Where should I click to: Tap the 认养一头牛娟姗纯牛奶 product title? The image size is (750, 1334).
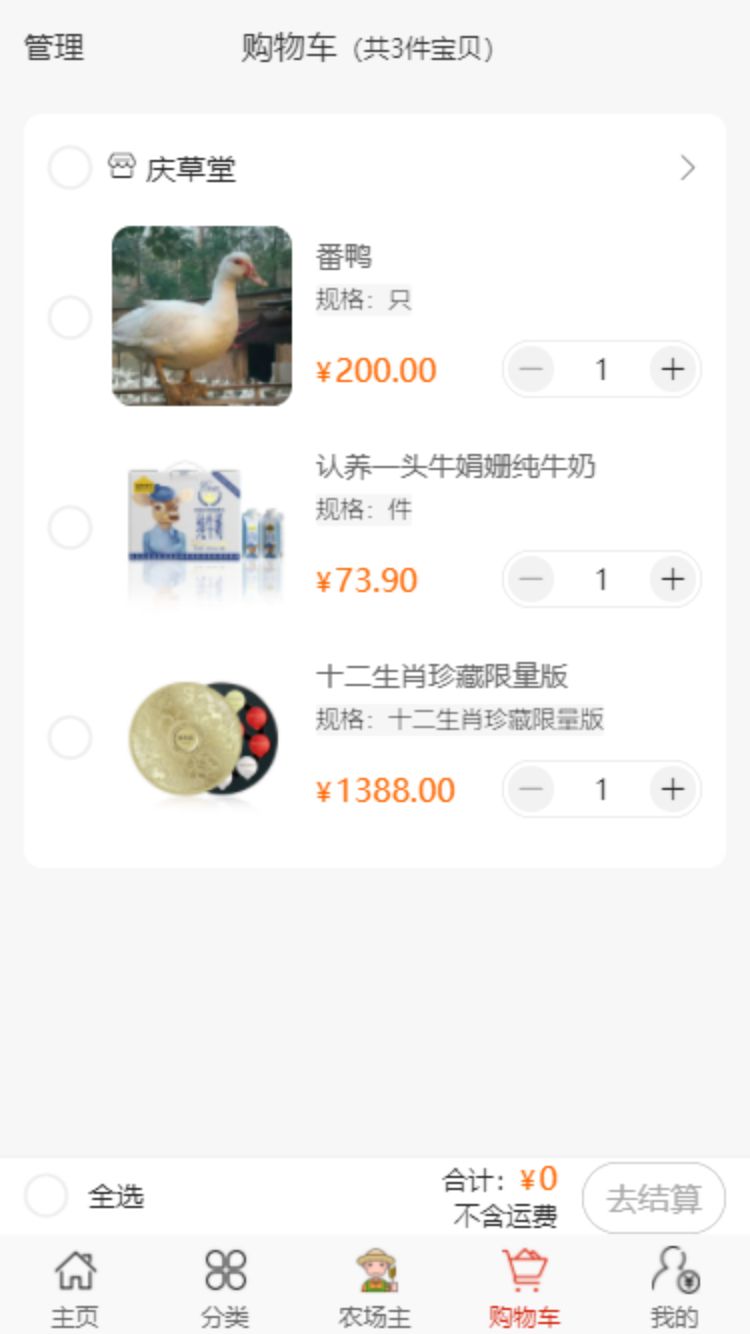point(455,467)
